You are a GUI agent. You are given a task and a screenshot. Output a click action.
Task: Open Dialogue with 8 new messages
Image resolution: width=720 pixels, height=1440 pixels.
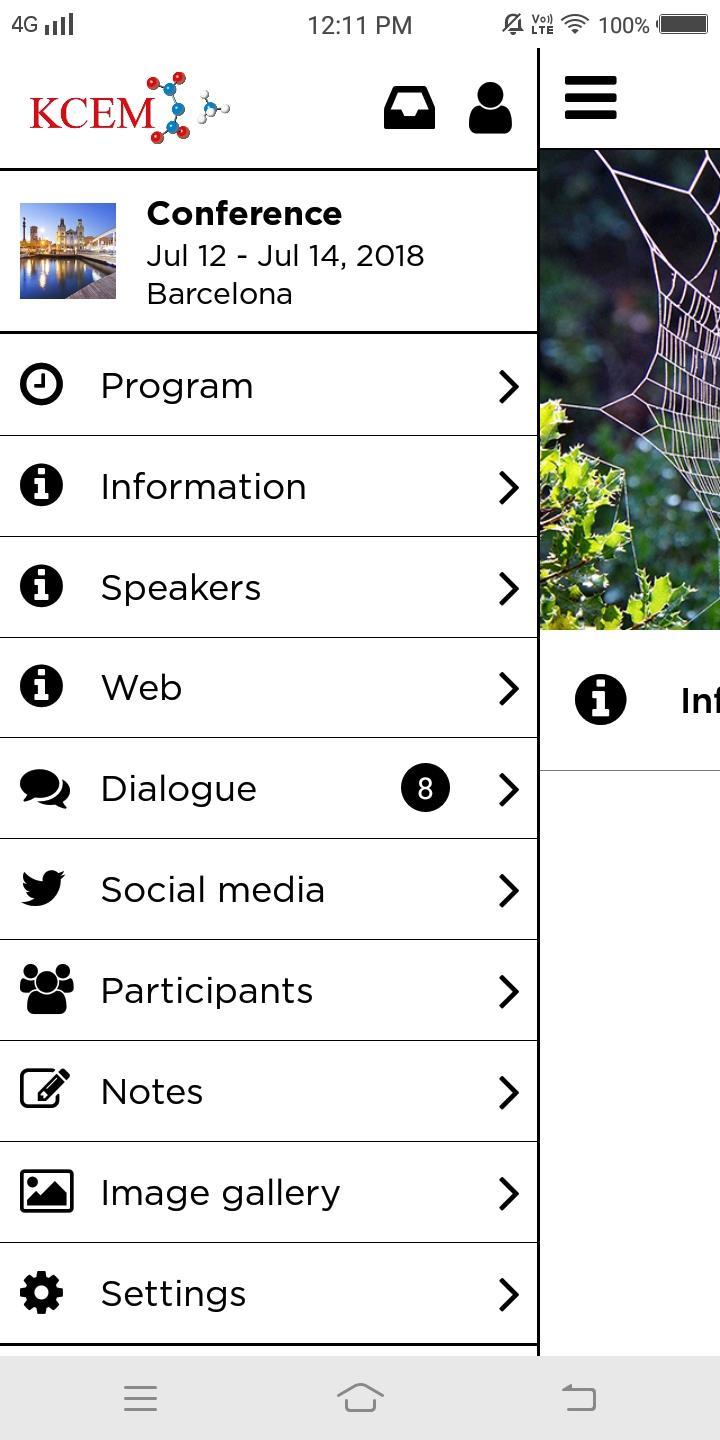point(268,789)
